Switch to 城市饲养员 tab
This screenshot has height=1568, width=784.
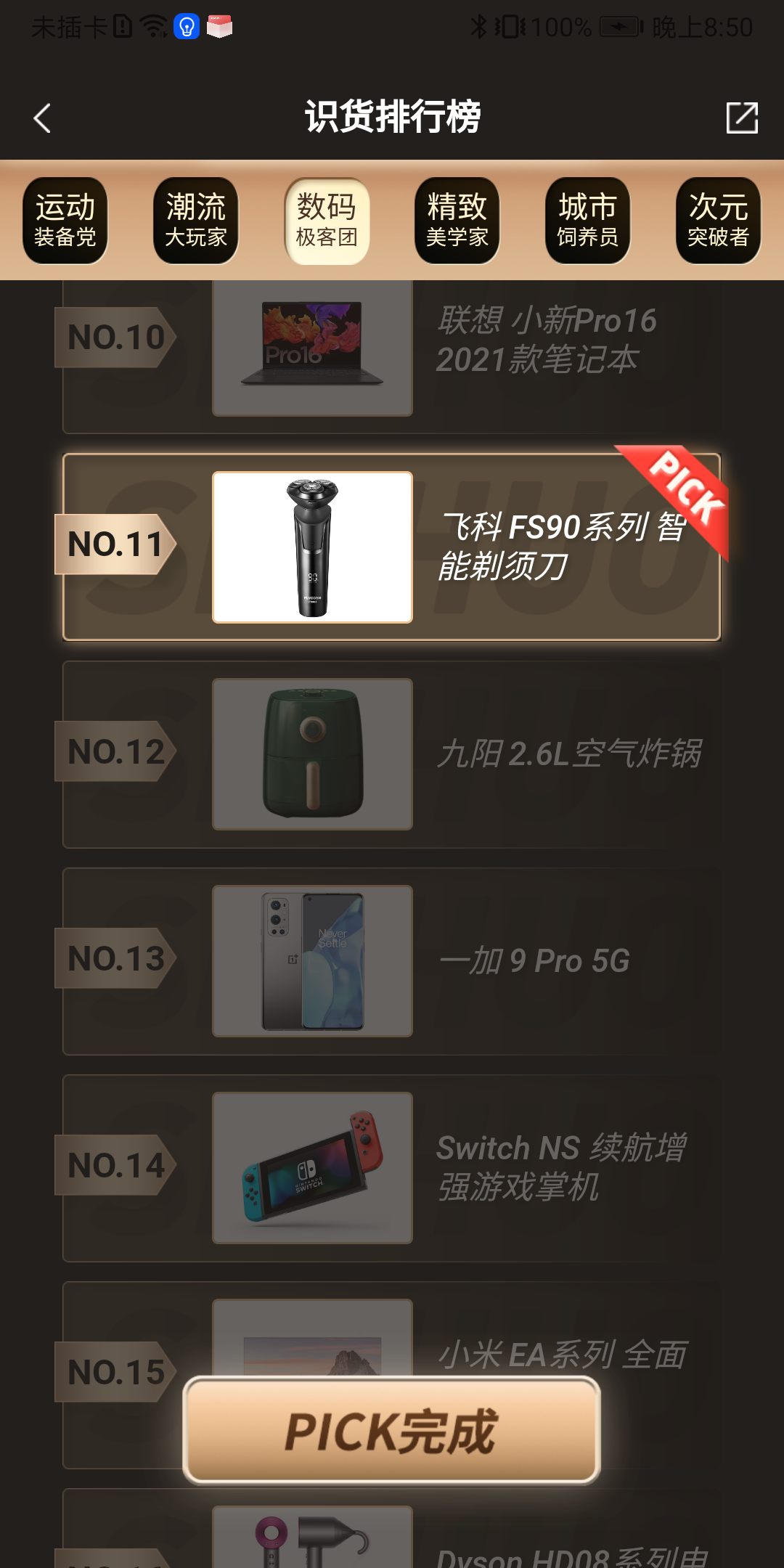point(588,221)
